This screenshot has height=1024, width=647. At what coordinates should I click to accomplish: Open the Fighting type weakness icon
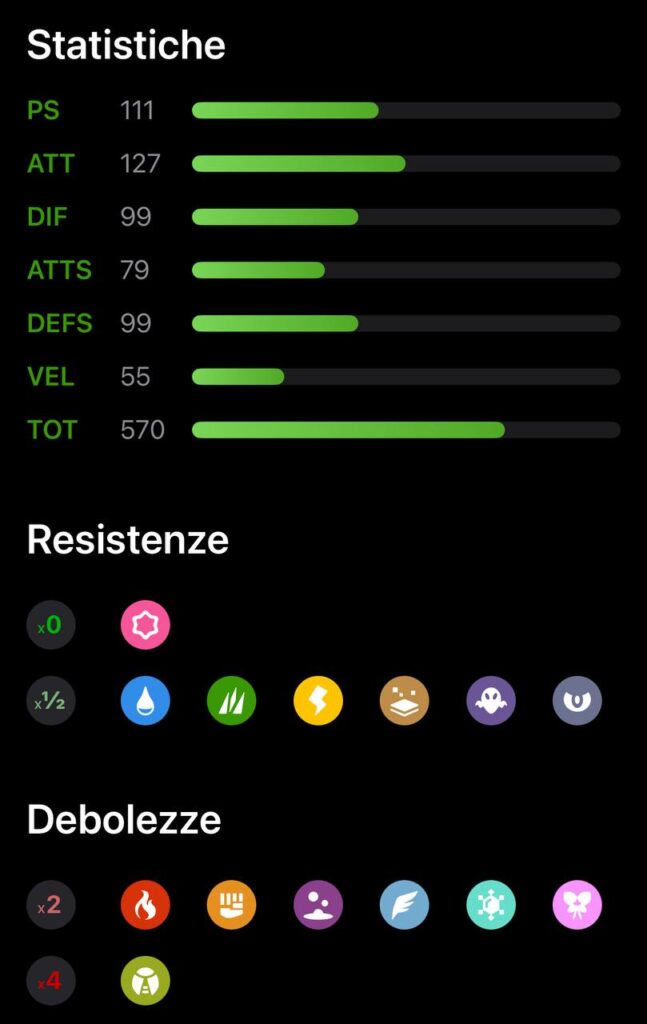click(231, 906)
